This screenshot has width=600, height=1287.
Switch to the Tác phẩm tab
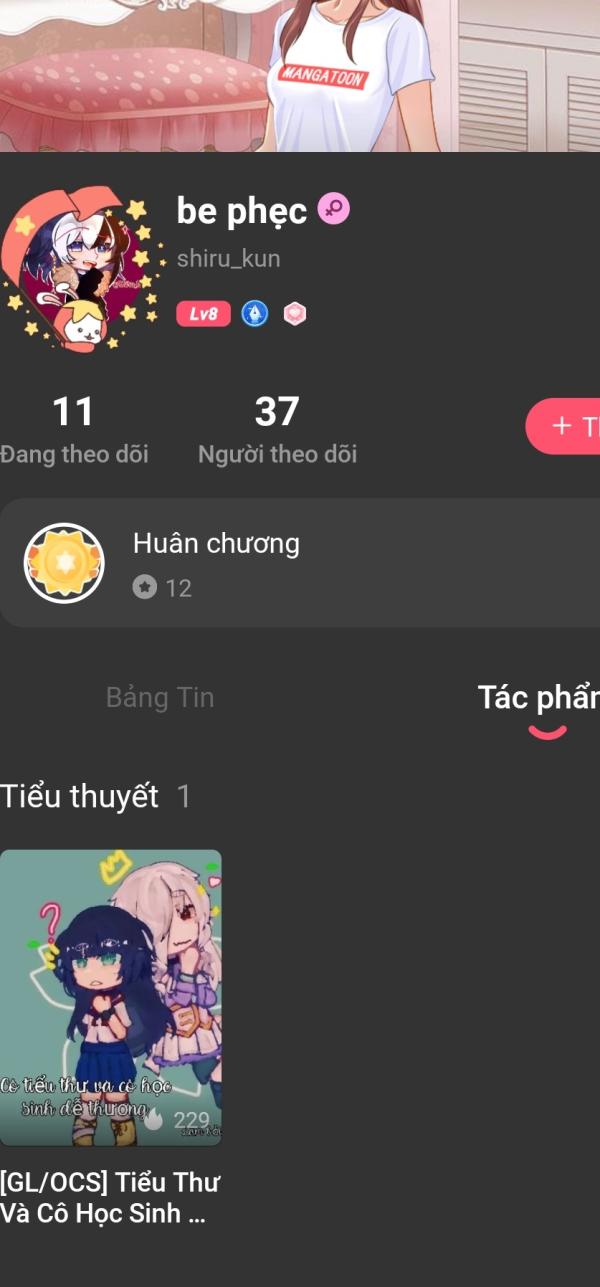pyautogui.click(x=538, y=699)
